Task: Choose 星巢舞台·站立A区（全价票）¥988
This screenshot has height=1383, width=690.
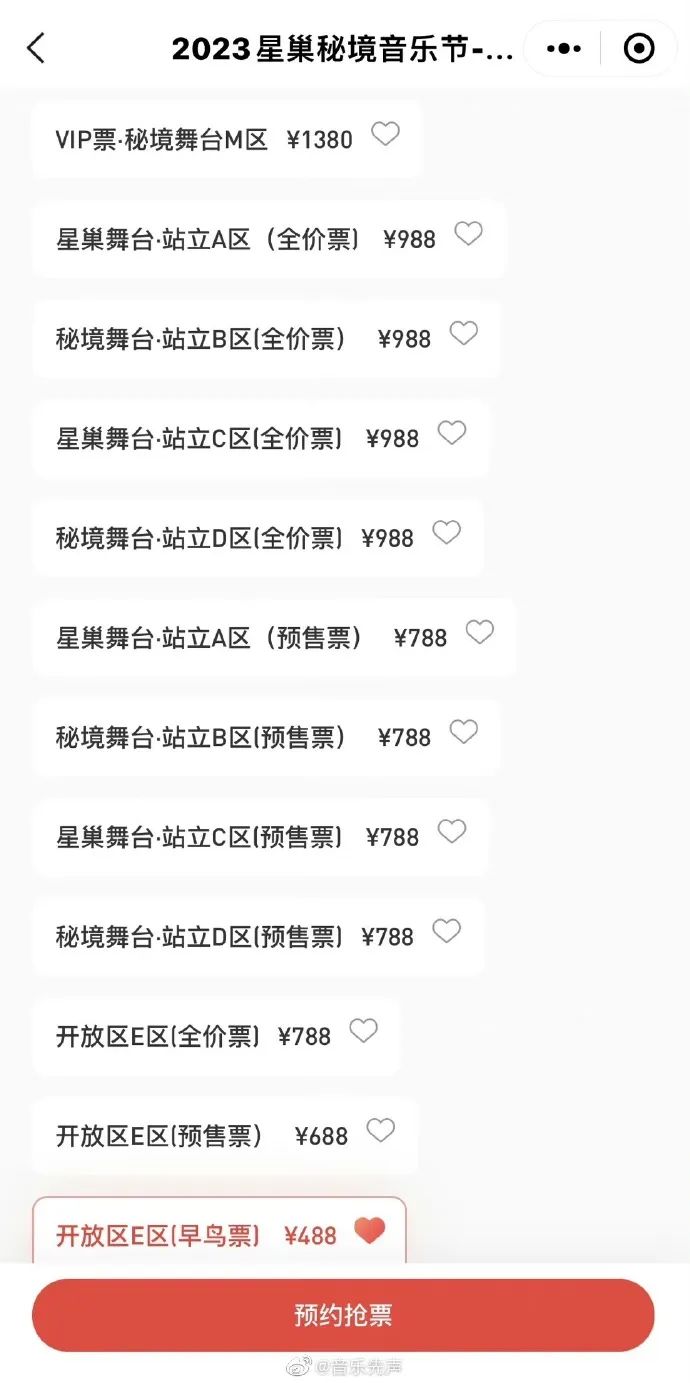Action: coord(246,239)
